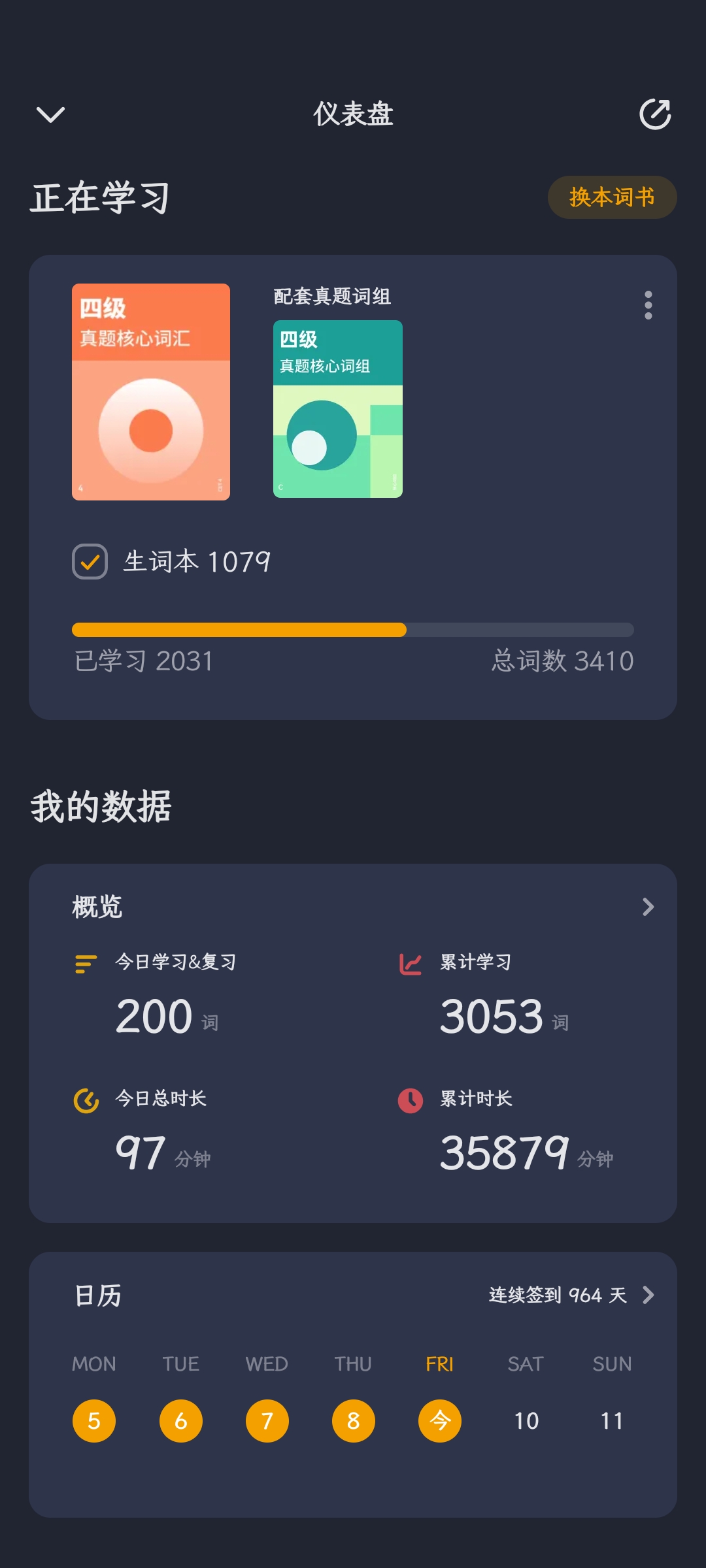Share the dashboard via top-right icon
Viewport: 706px width, 1568px height.
654,115
